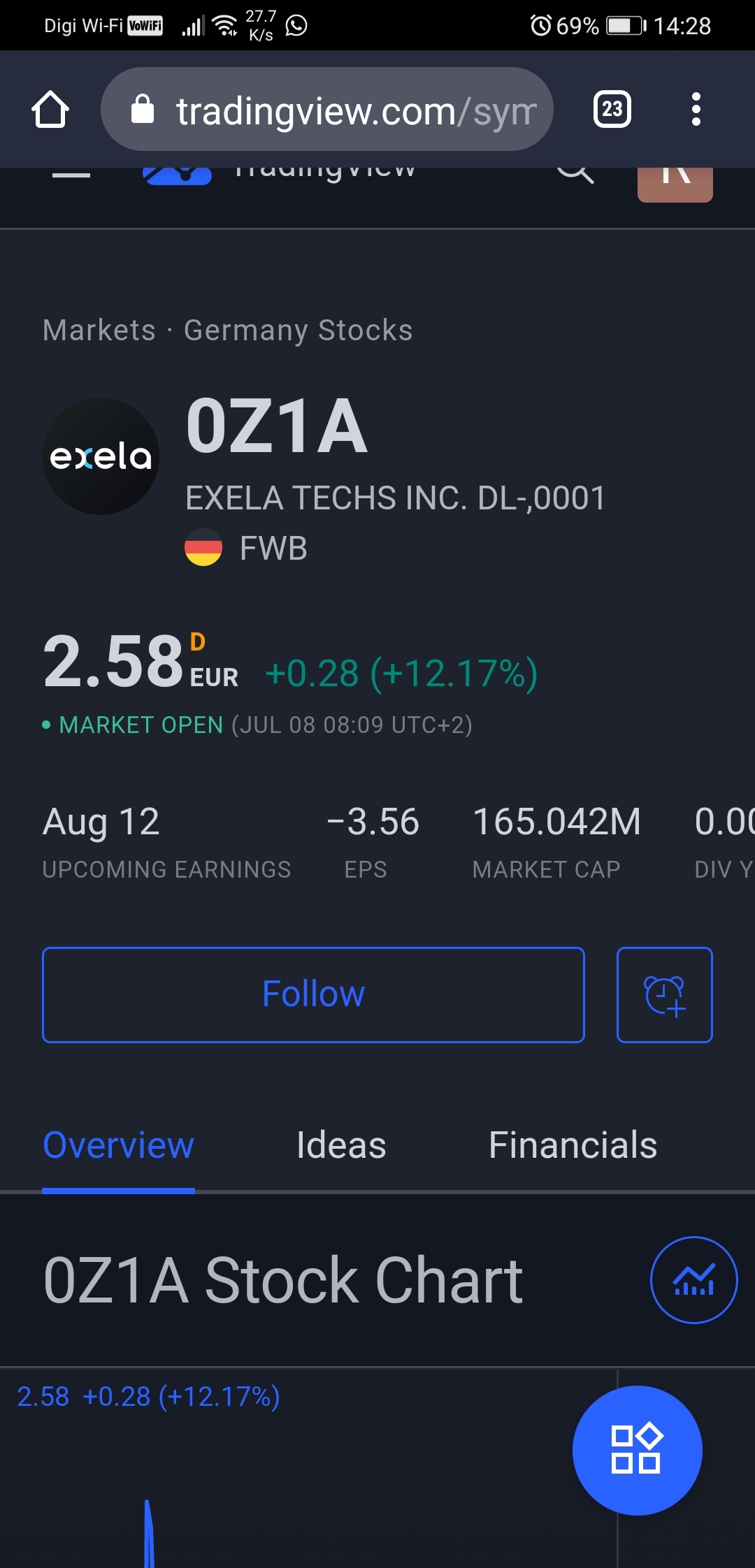This screenshot has height=1568, width=755.
Task: Open the browser overflow menu
Action: (695, 110)
